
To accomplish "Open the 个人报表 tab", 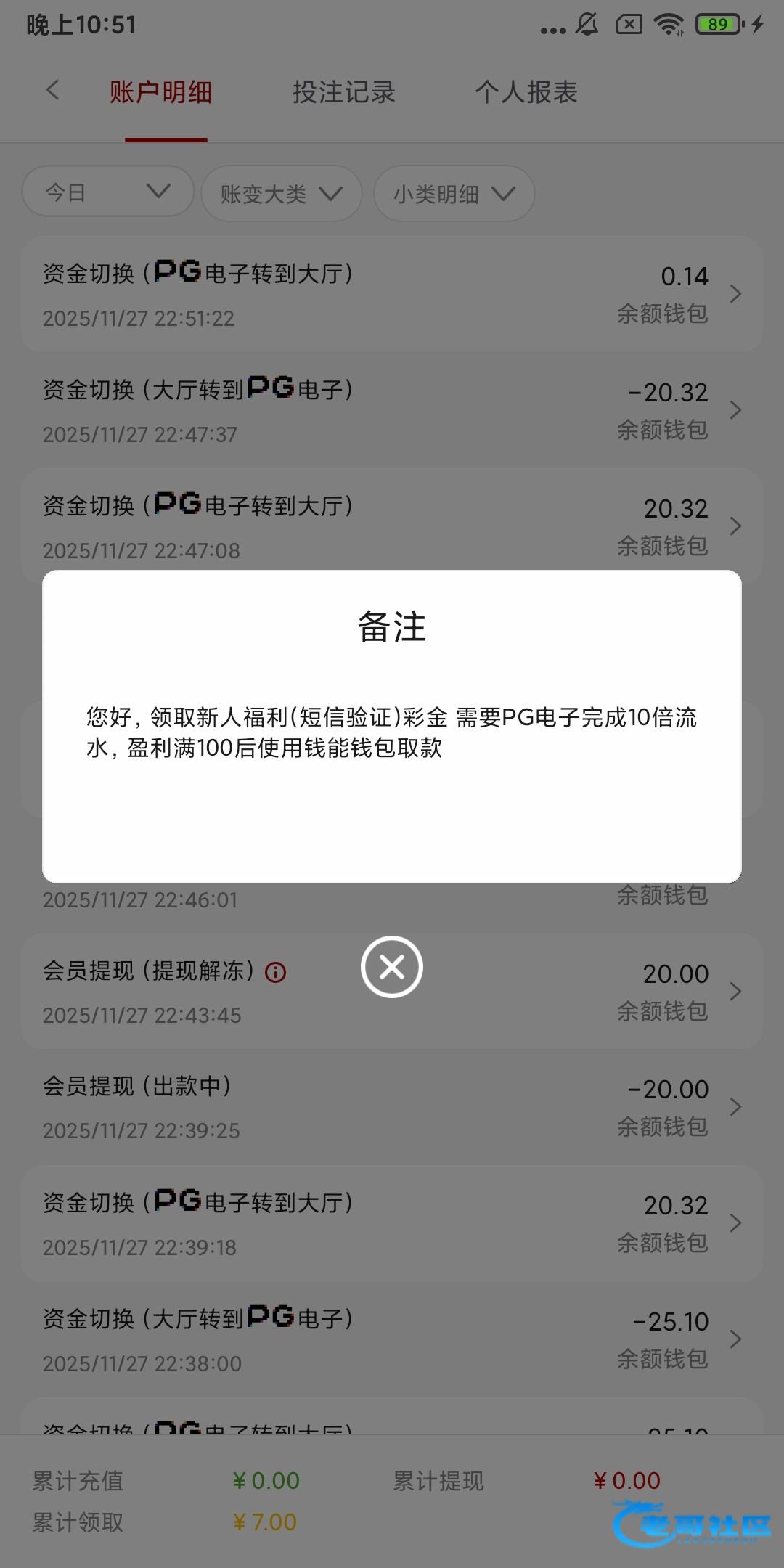I will tap(526, 92).
